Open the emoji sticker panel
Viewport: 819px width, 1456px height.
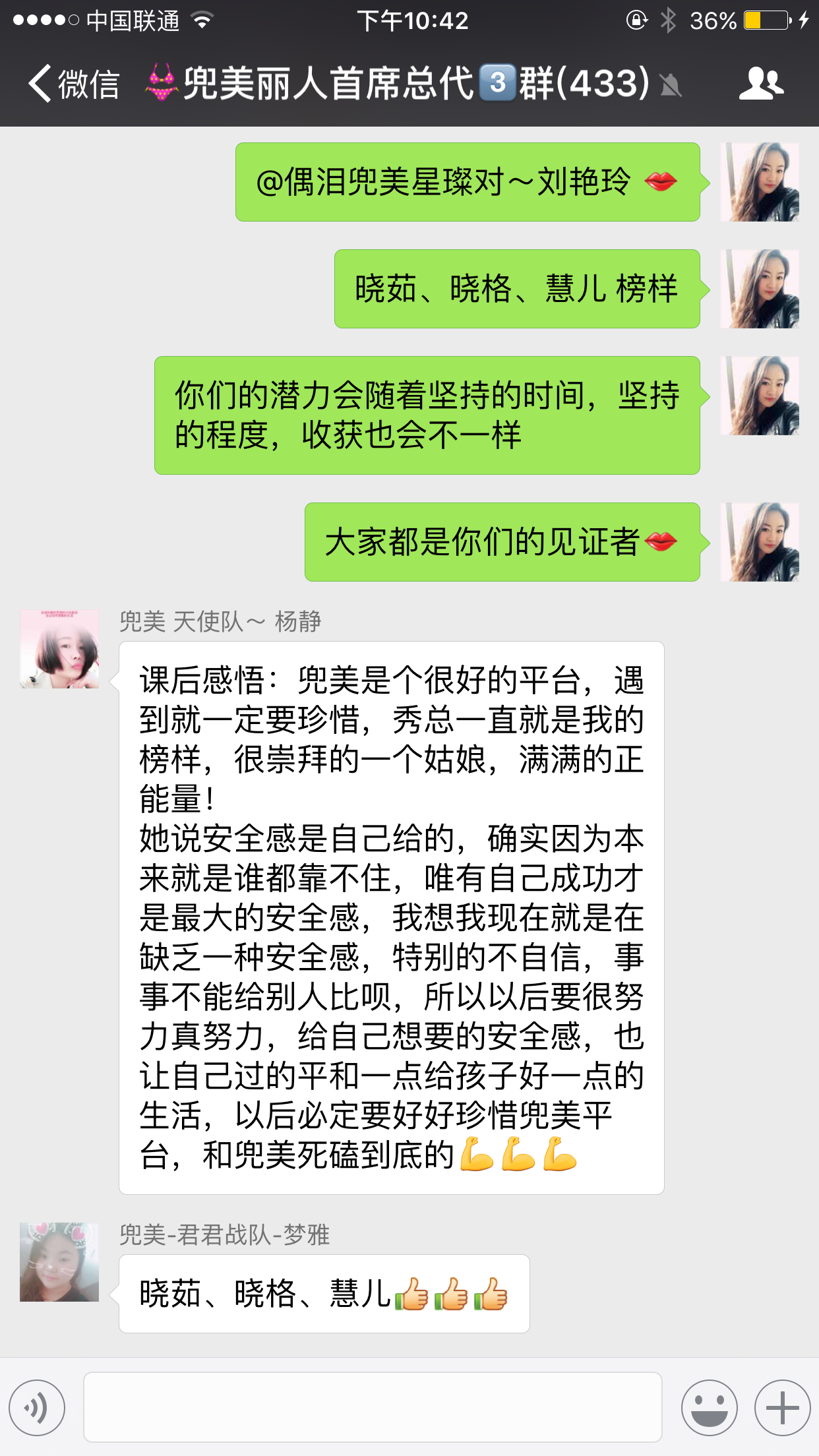[x=709, y=1407]
